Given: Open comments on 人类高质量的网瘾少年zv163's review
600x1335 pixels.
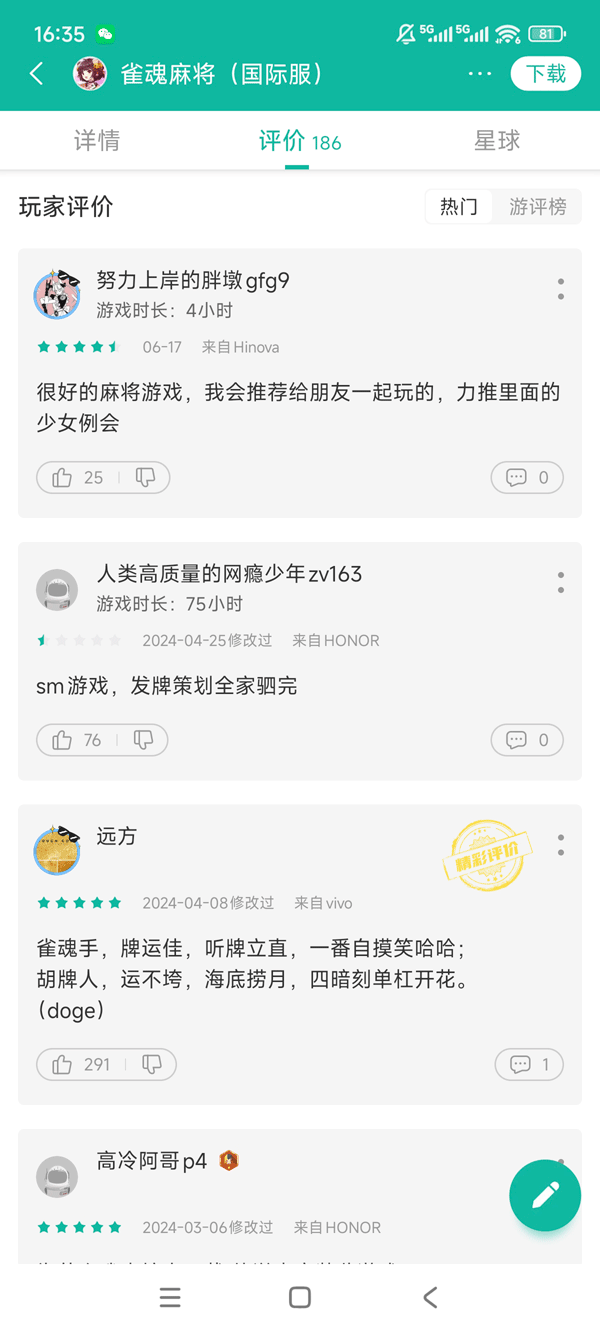Looking at the screenshot, I should [527, 741].
